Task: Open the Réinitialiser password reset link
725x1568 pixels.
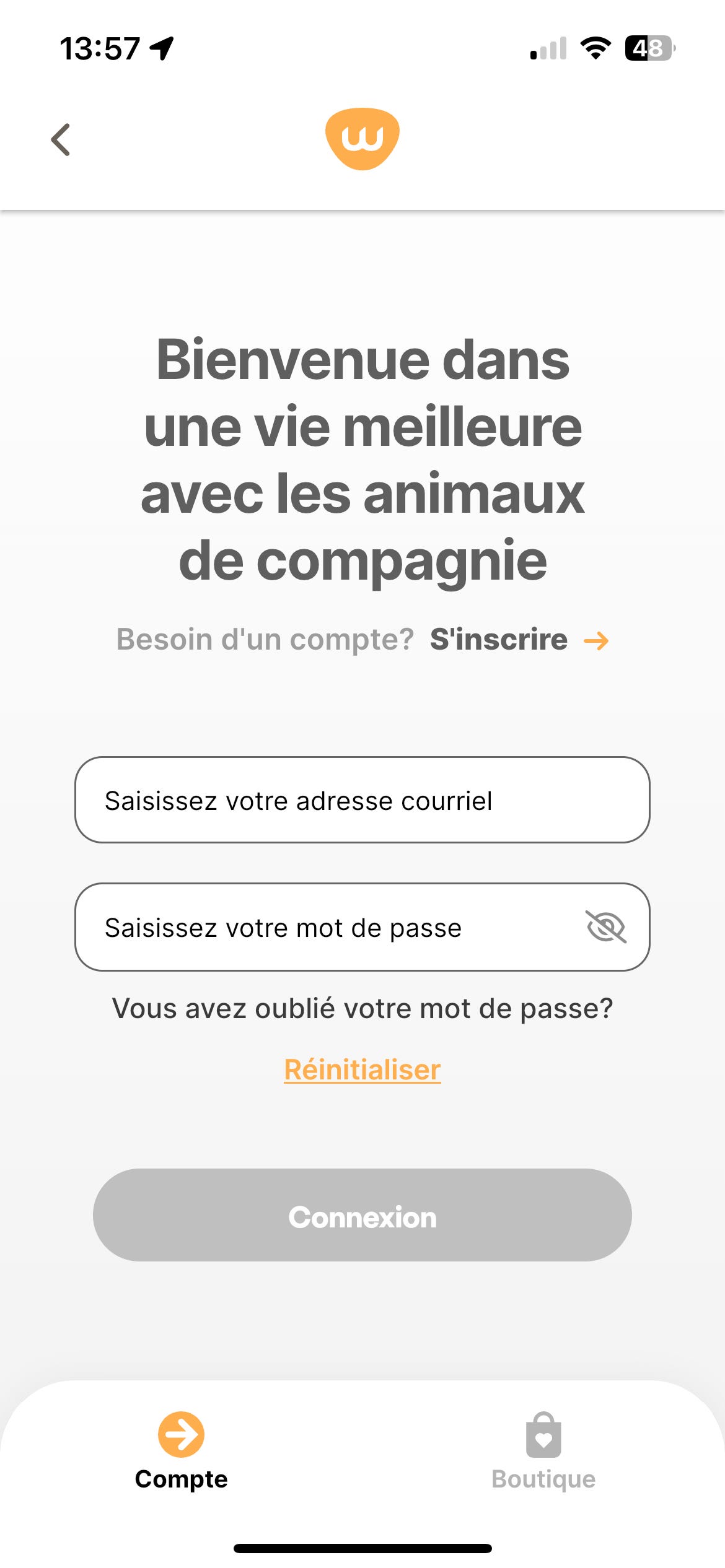Action: (362, 1069)
